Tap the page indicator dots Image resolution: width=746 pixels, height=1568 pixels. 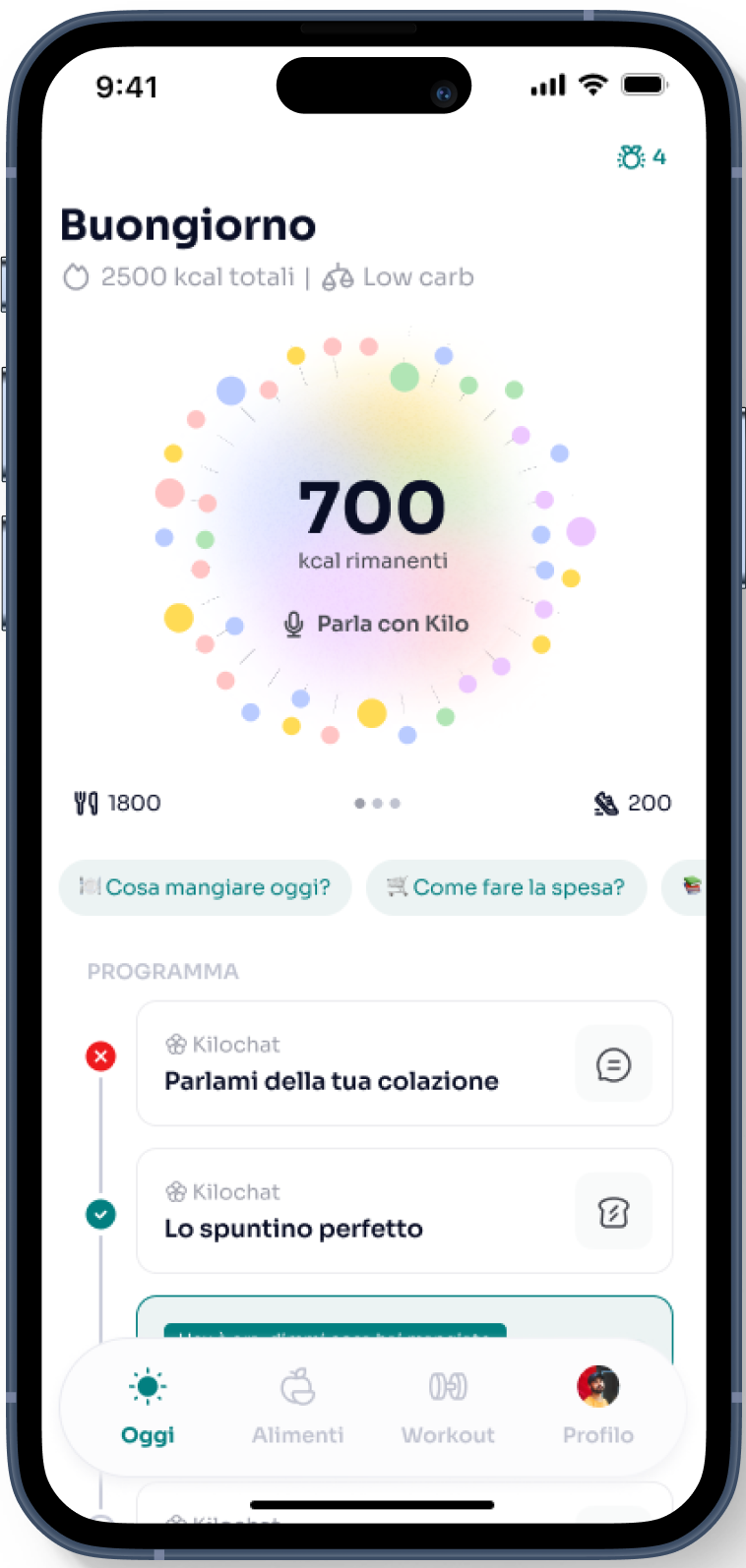click(377, 804)
